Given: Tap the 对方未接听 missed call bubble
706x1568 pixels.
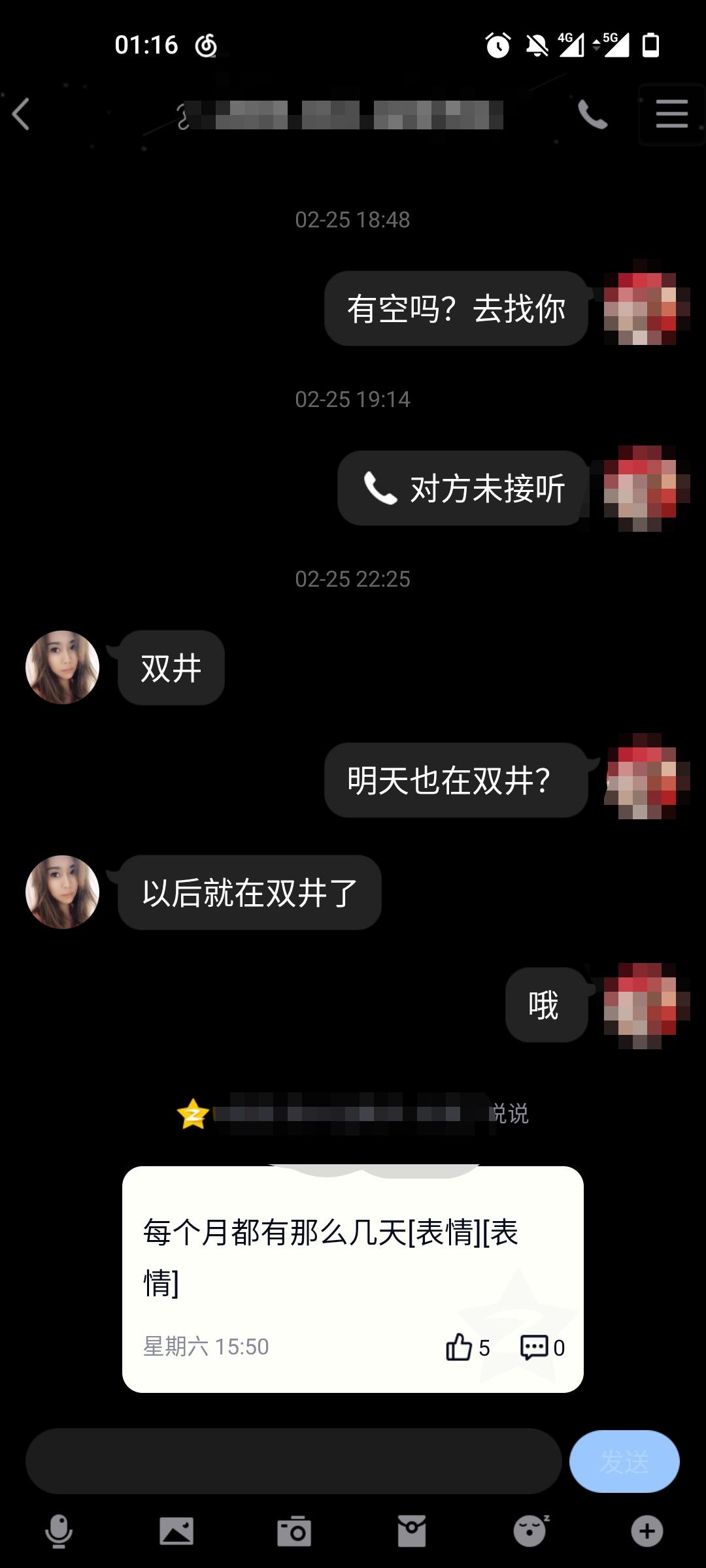Looking at the screenshot, I should pyautogui.click(x=463, y=488).
